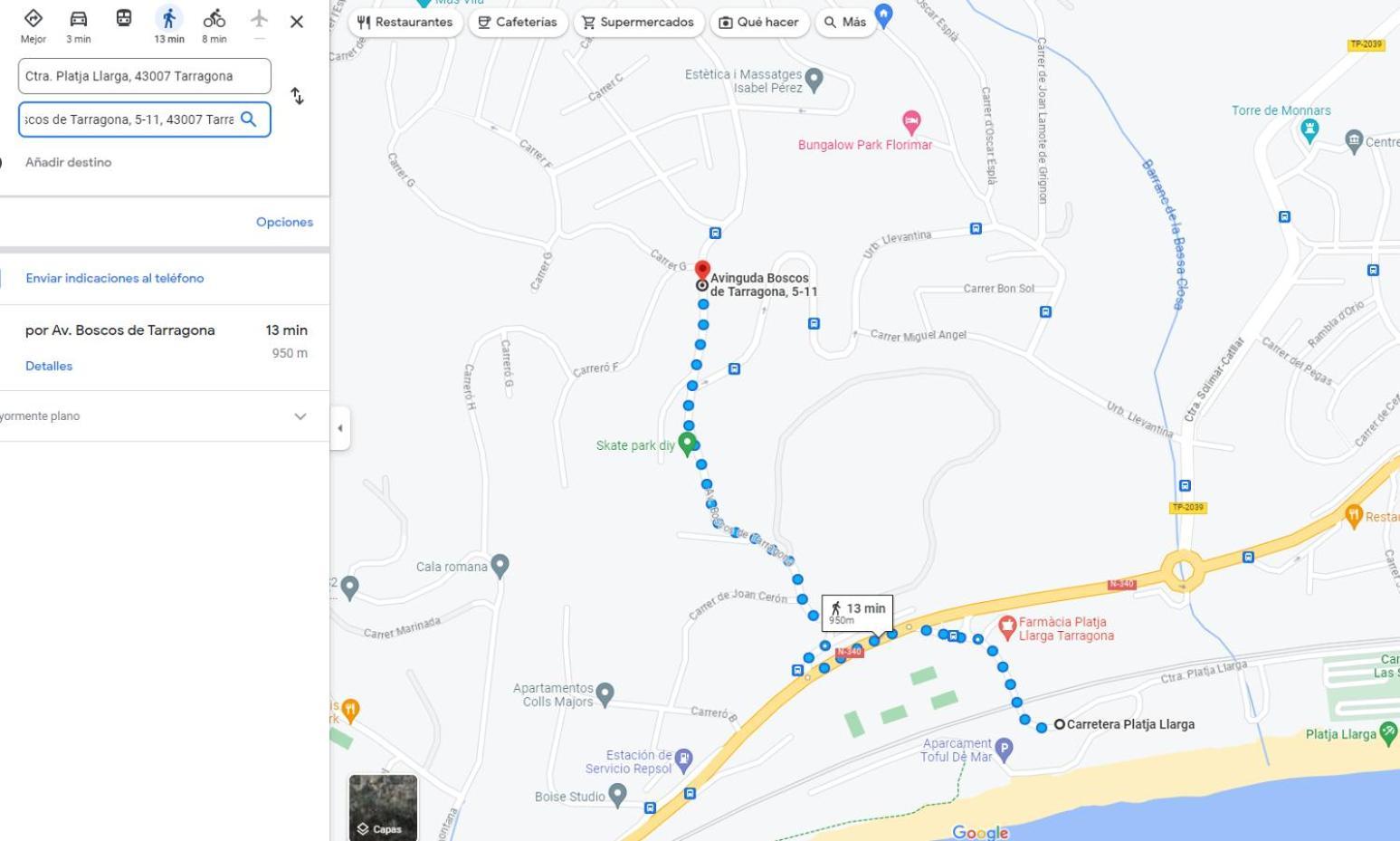Send directions to the phone
Image resolution: width=1400 pixels, height=841 pixels.
[114, 279]
